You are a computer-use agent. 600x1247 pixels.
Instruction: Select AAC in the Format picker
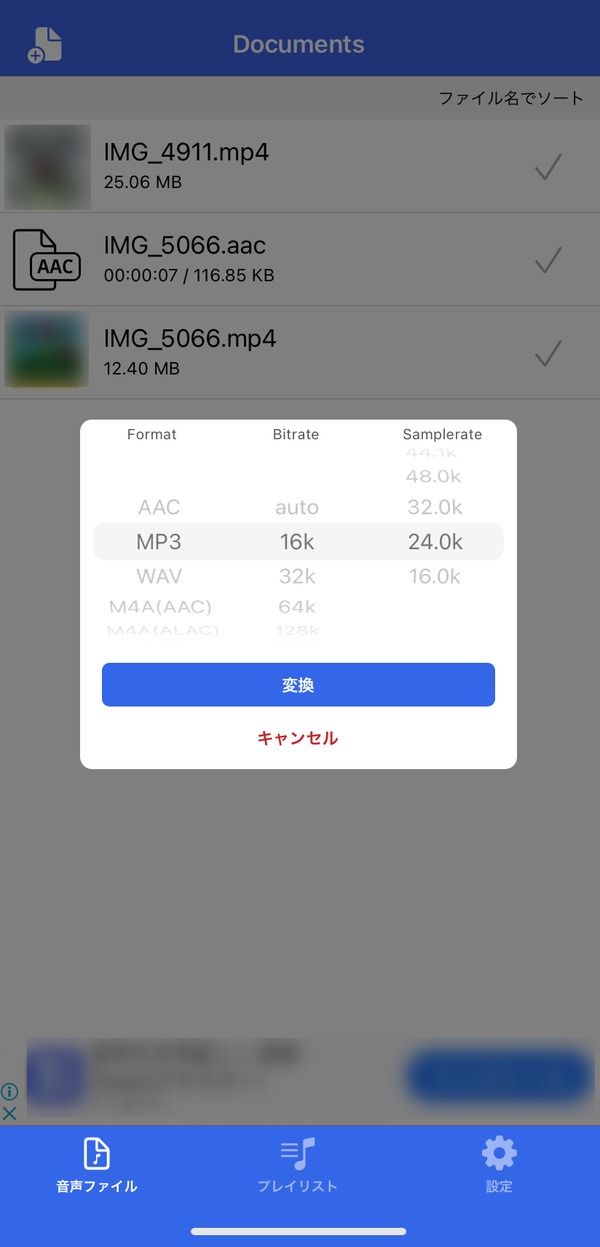point(159,508)
